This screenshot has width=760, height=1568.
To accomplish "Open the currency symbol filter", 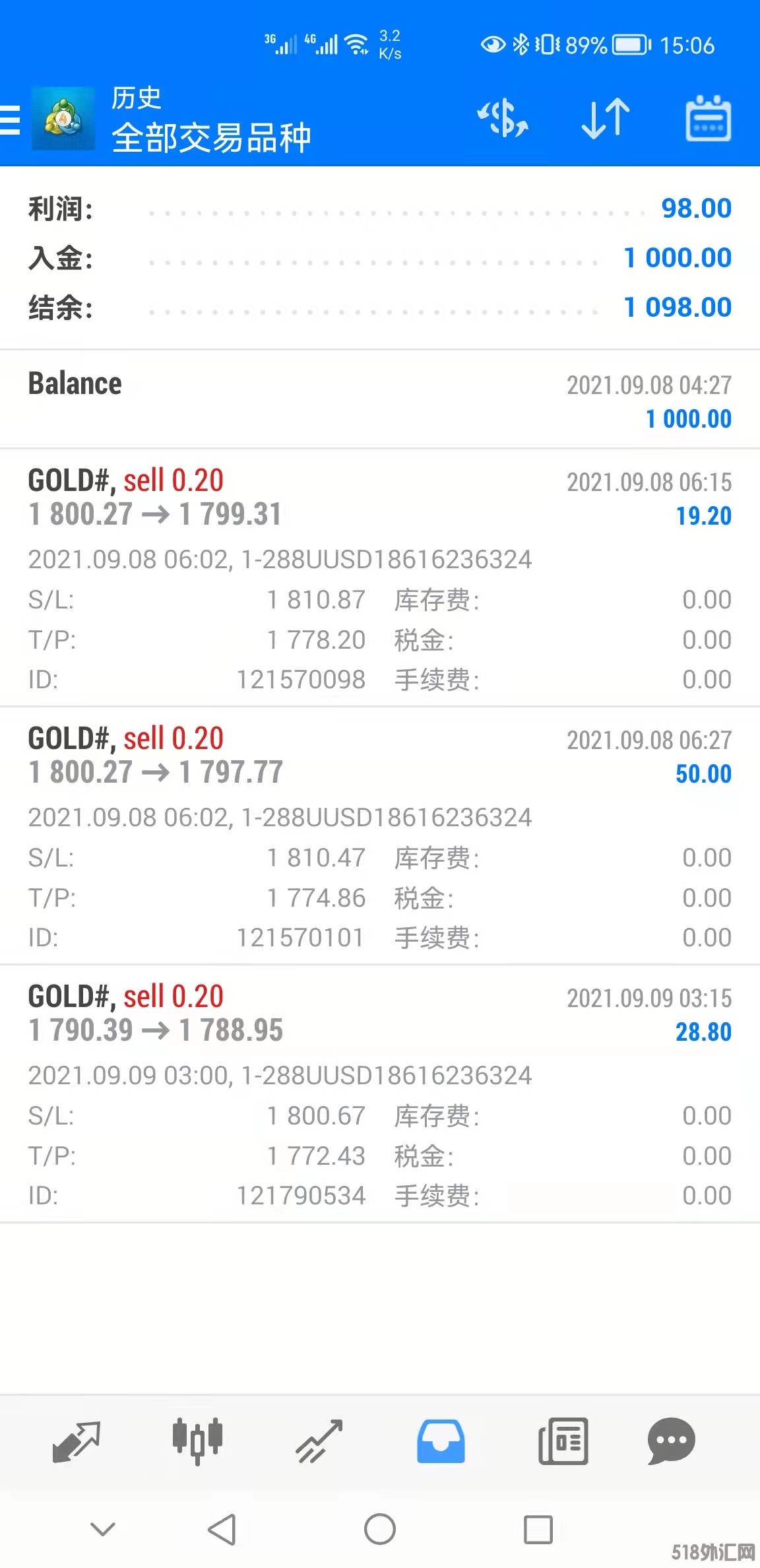I will (503, 119).
